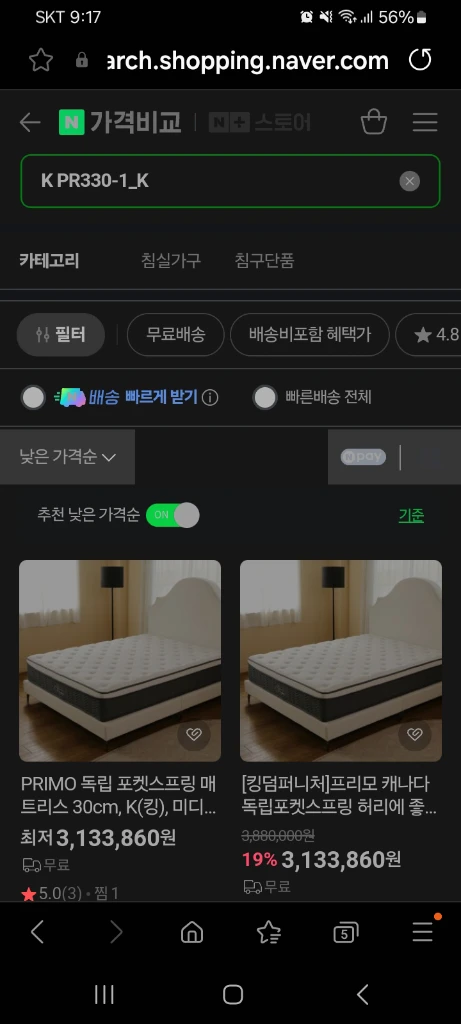Open the hamburger menu beside the basket

[x=424, y=122]
